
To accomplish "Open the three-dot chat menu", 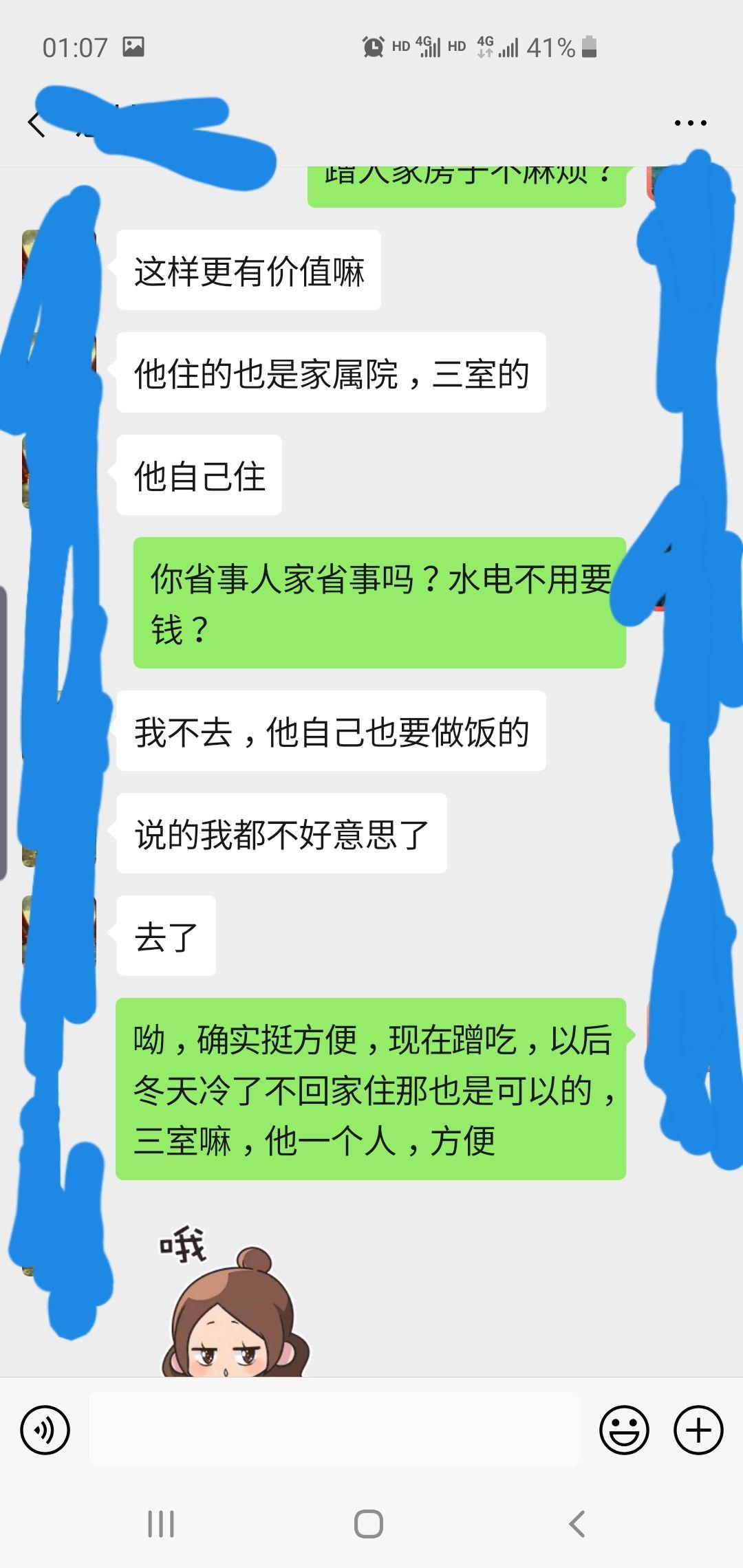I will 690,123.
